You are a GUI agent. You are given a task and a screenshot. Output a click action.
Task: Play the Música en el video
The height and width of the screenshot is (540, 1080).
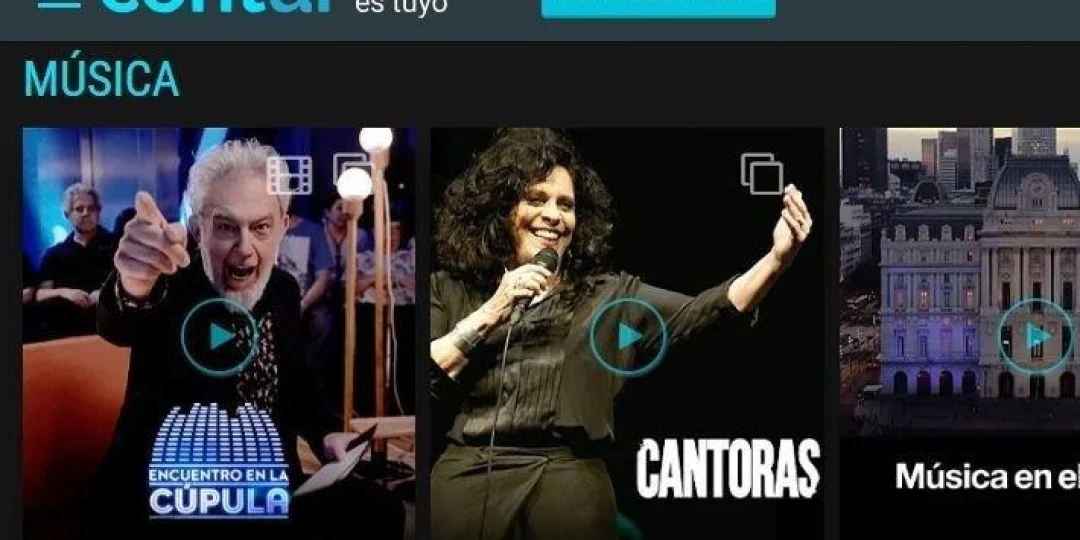pos(1036,337)
